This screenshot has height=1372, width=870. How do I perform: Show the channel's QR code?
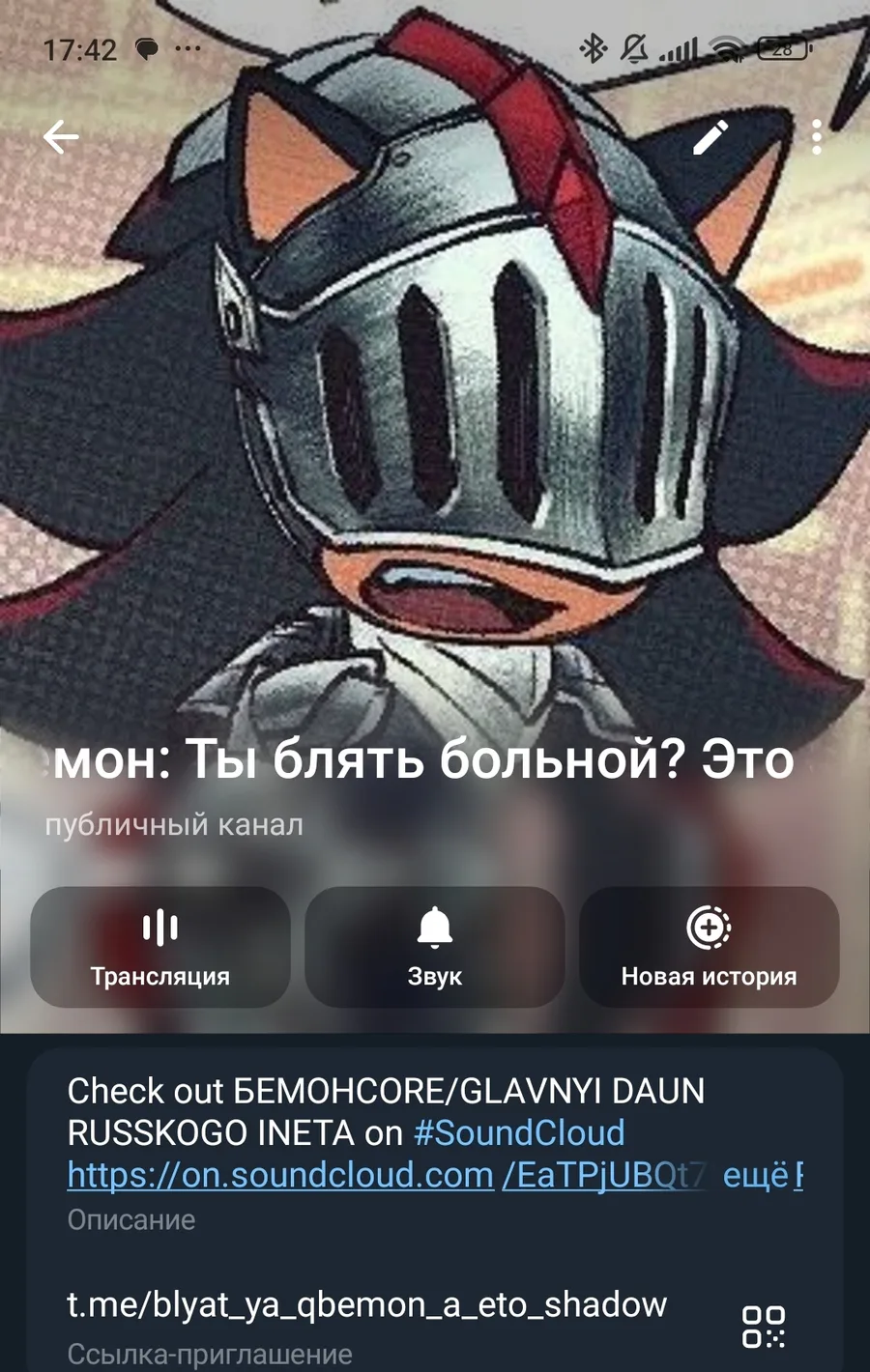pyautogui.click(x=763, y=1326)
